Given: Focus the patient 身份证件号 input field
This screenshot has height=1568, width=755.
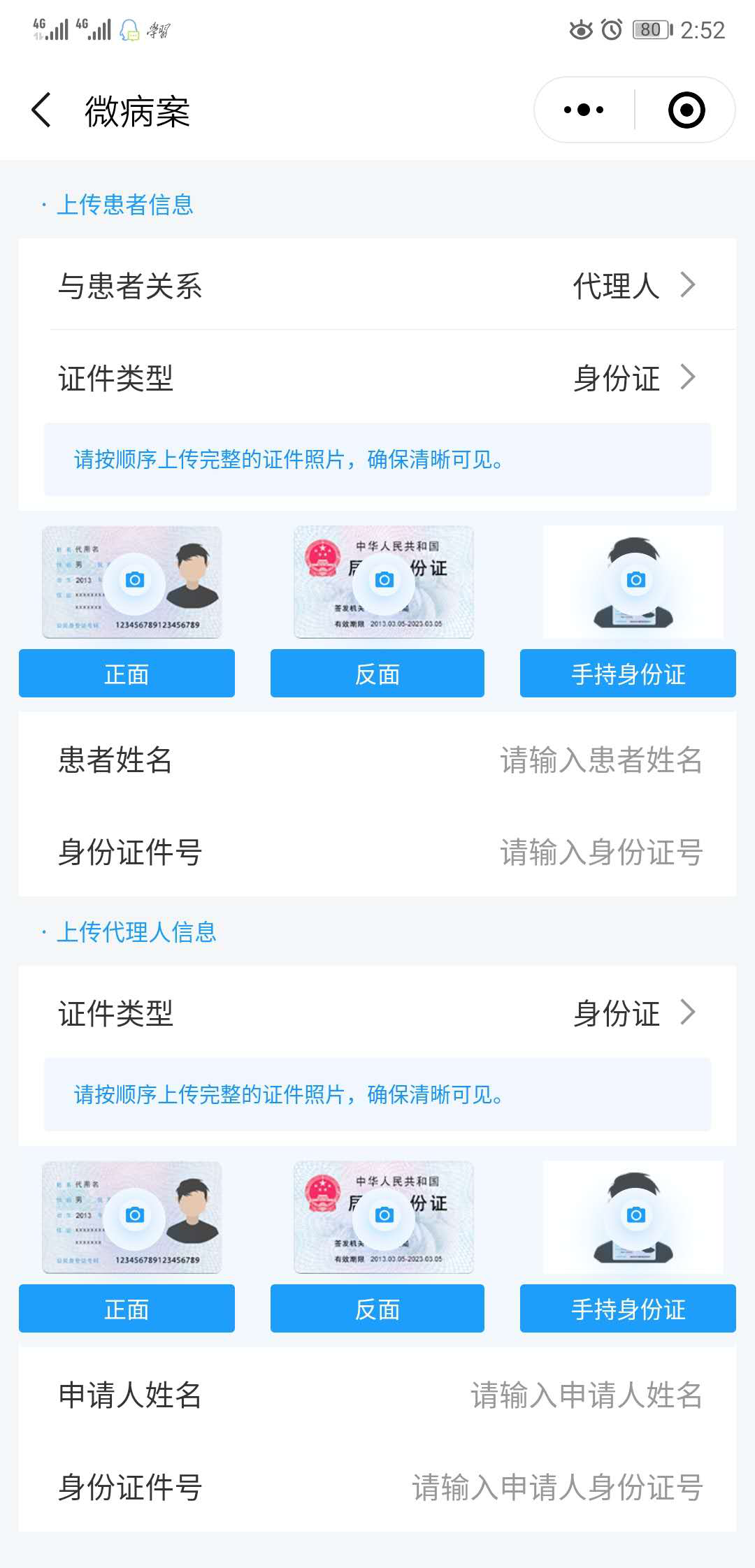Looking at the screenshot, I should pos(600,852).
